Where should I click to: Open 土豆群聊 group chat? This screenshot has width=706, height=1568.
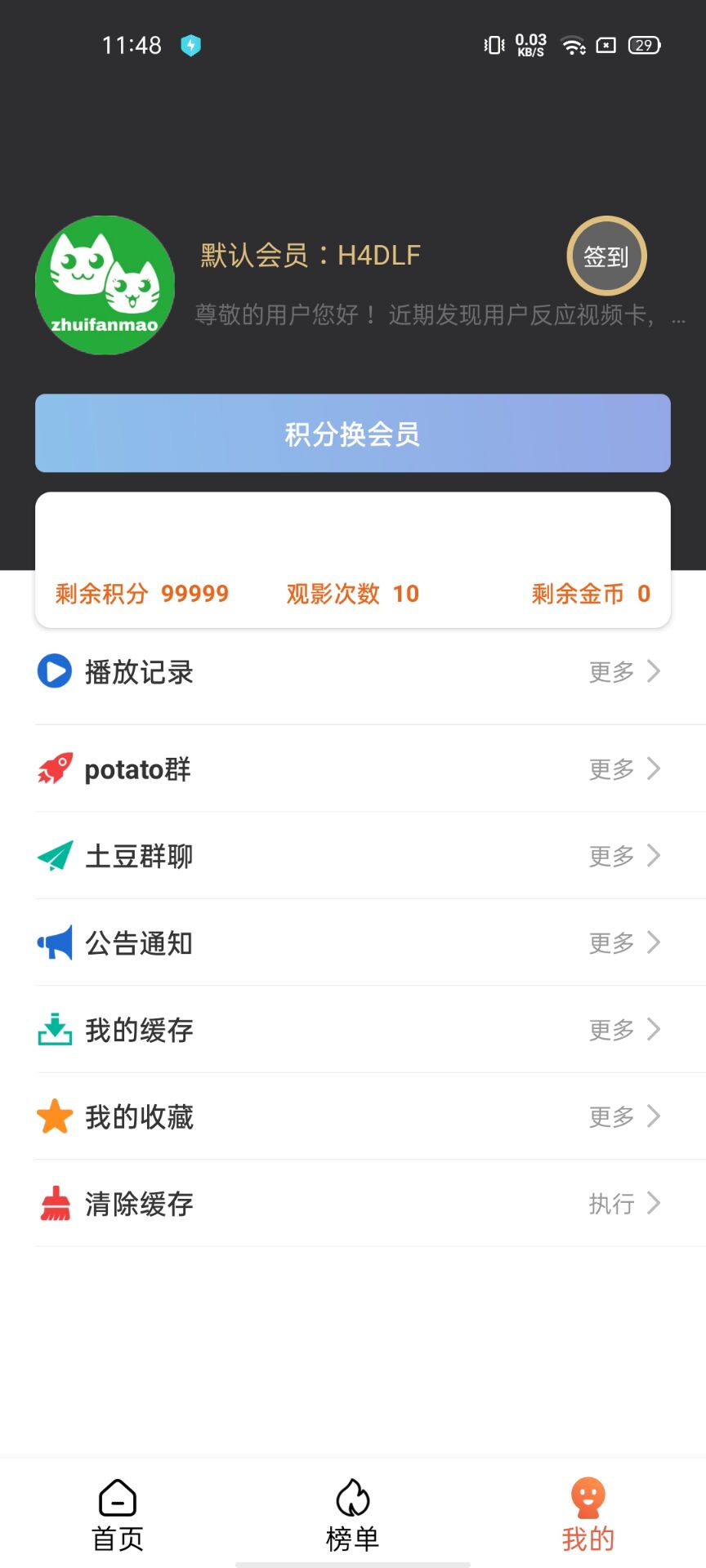(353, 856)
